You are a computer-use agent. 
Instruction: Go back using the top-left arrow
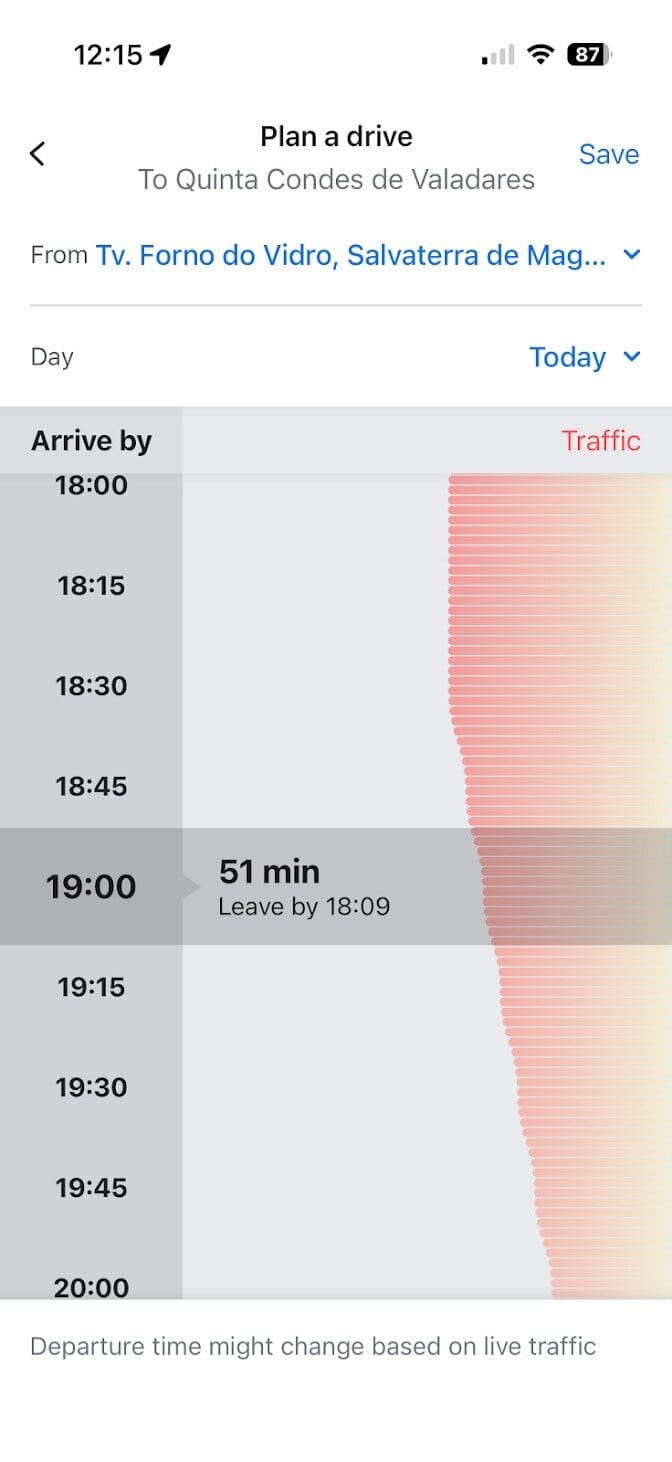tap(38, 154)
